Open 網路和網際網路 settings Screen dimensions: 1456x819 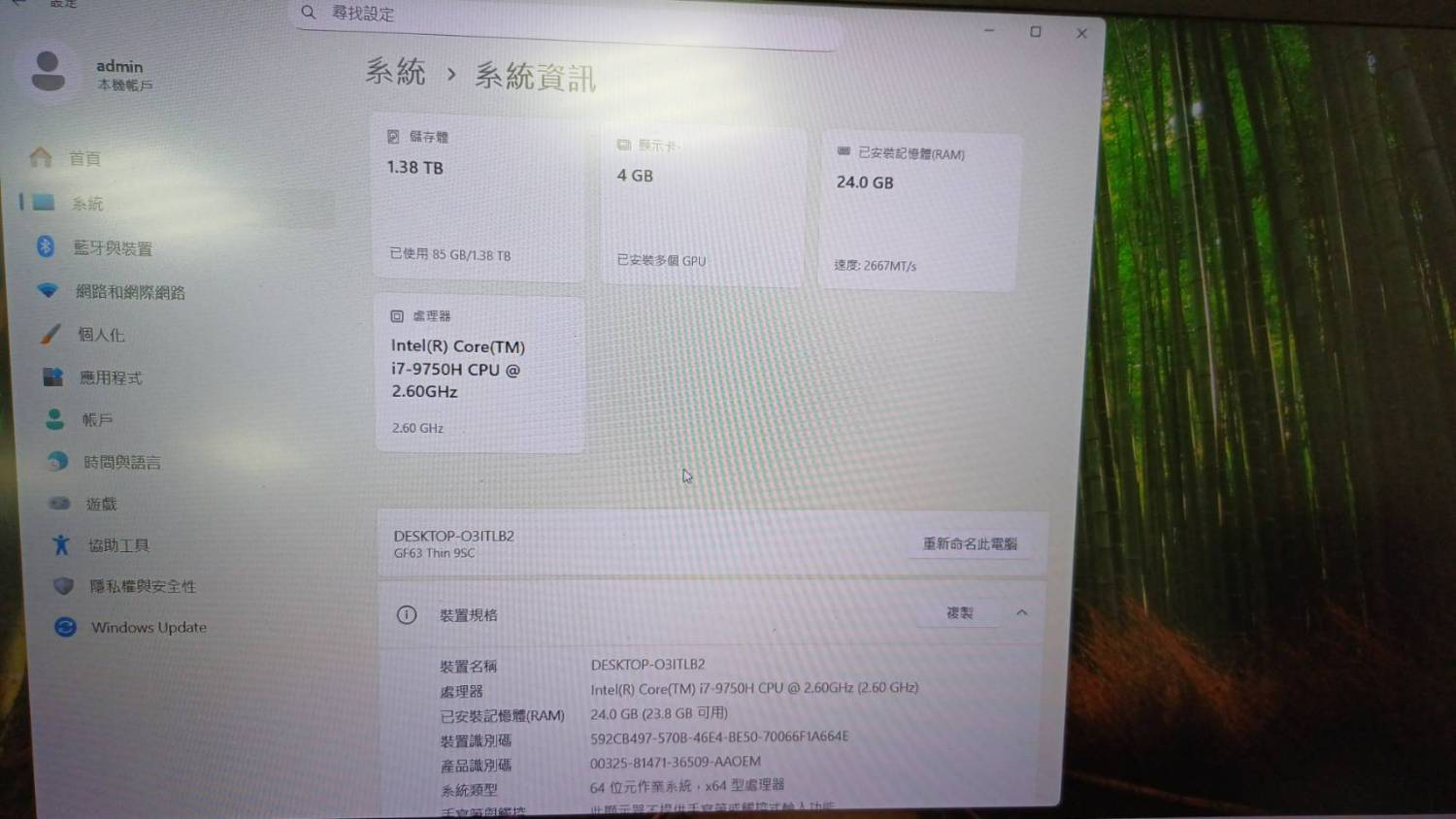click(x=129, y=292)
